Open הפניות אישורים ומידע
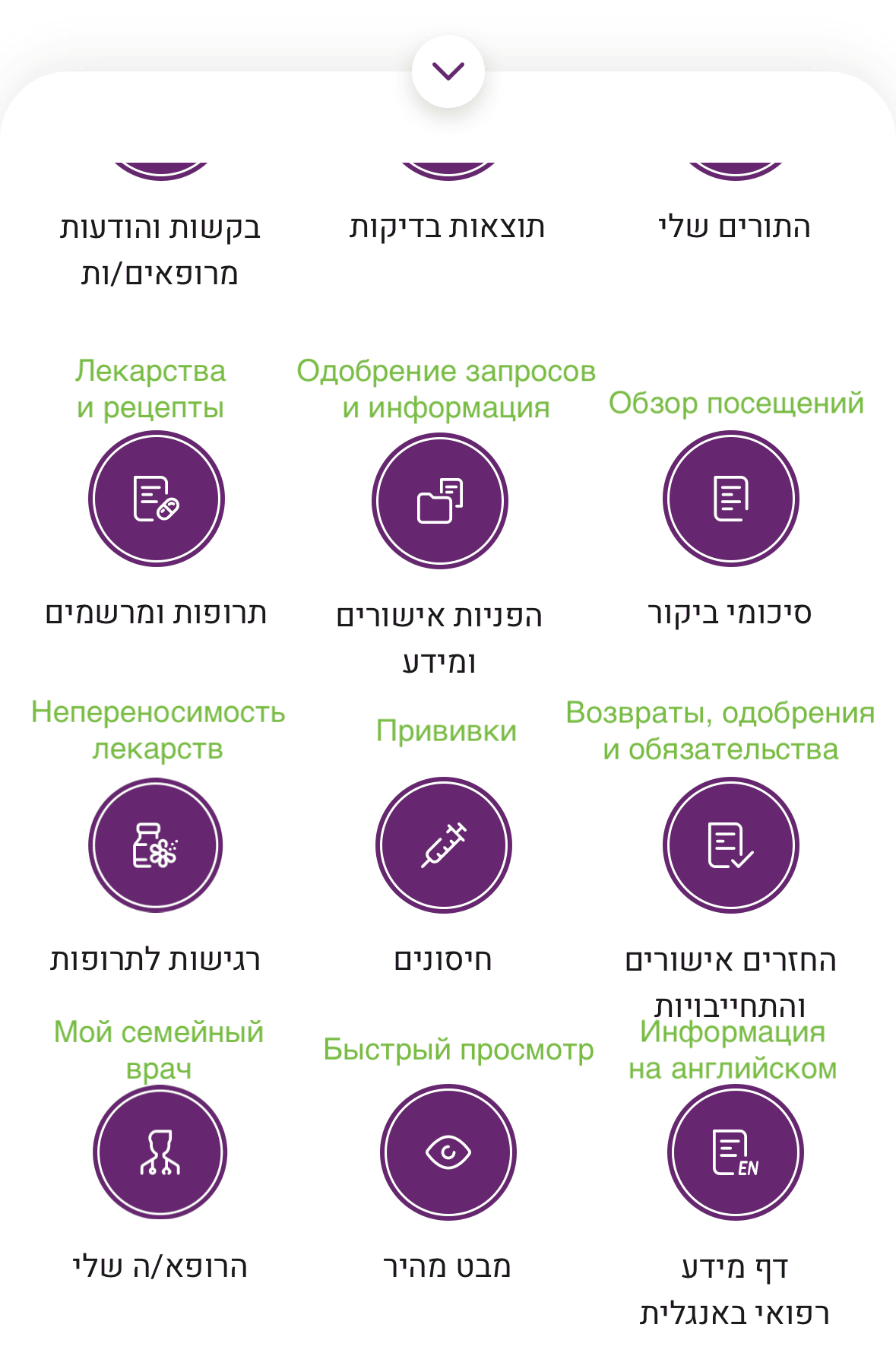Image resolution: width=896 pixels, height=1372 pixels. pyautogui.click(x=440, y=501)
